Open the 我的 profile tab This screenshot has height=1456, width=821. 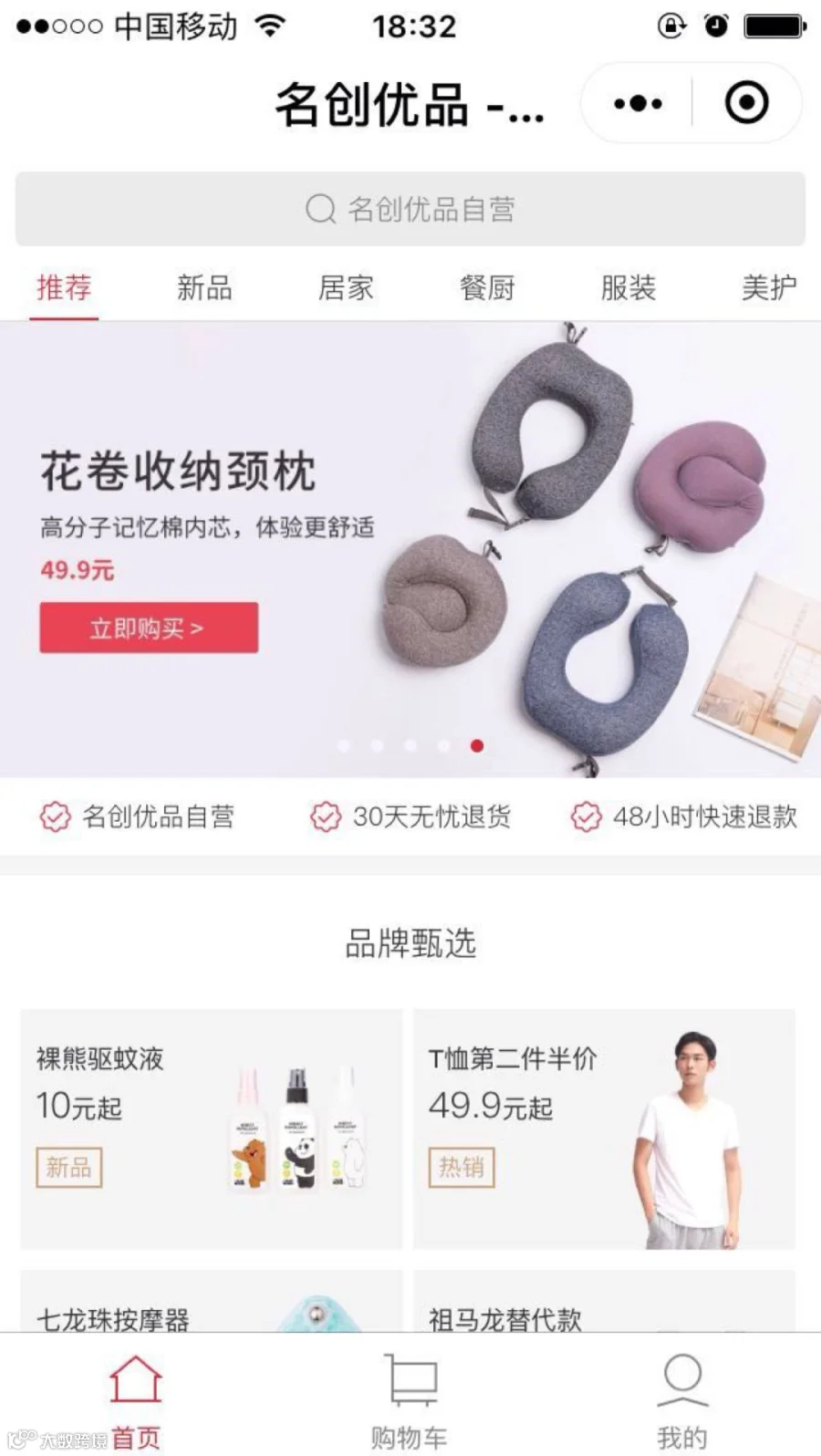tap(682, 1399)
